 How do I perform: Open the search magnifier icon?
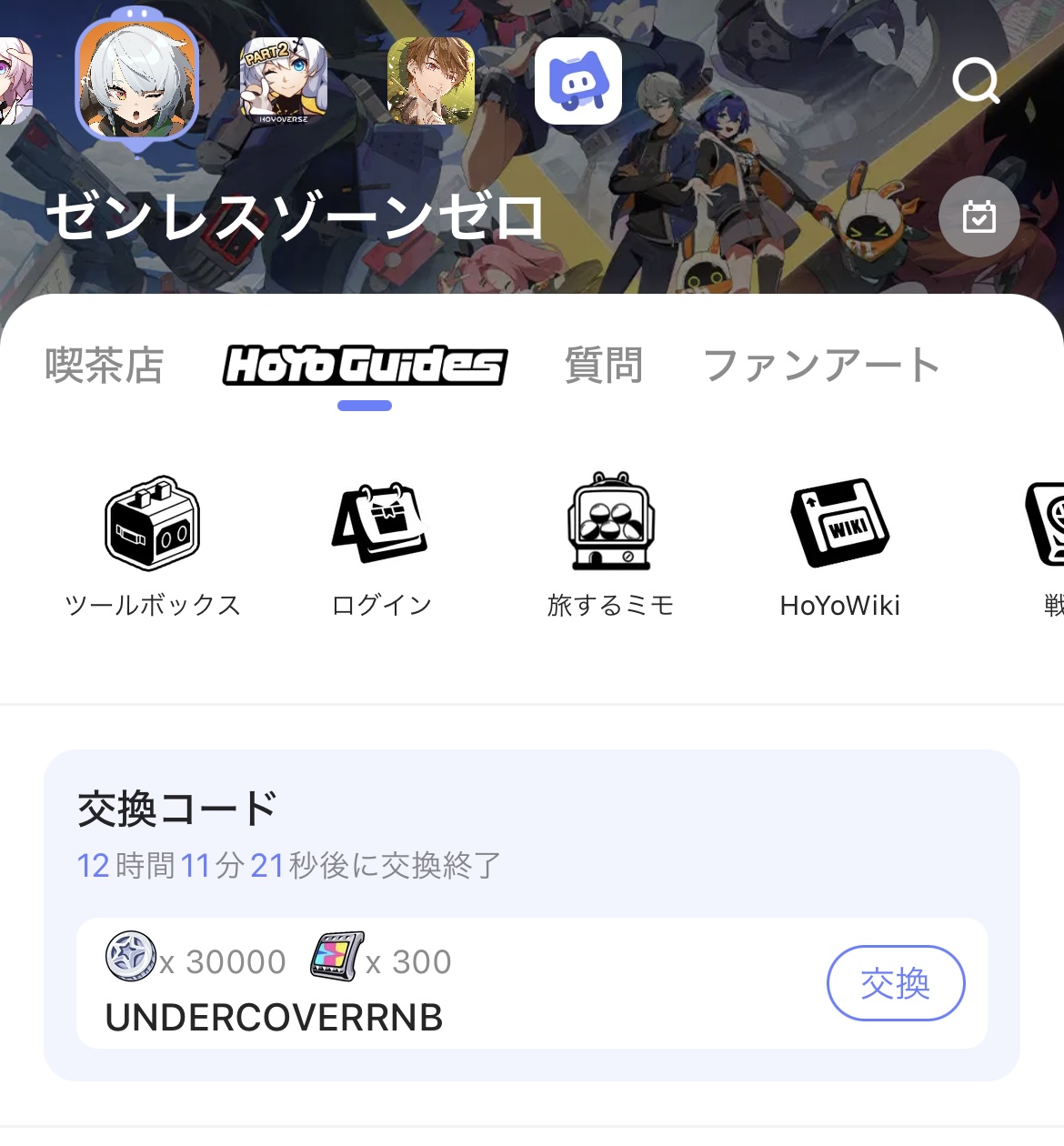click(976, 82)
